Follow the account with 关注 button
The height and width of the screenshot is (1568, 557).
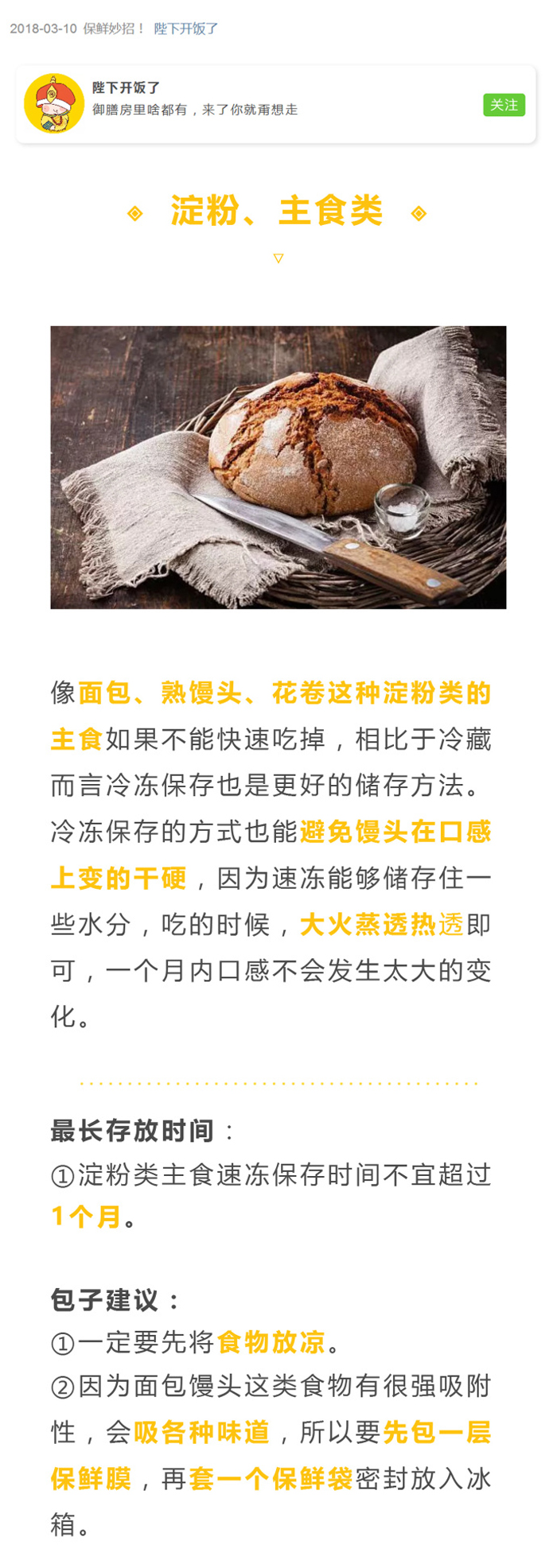[x=503, y=105]
